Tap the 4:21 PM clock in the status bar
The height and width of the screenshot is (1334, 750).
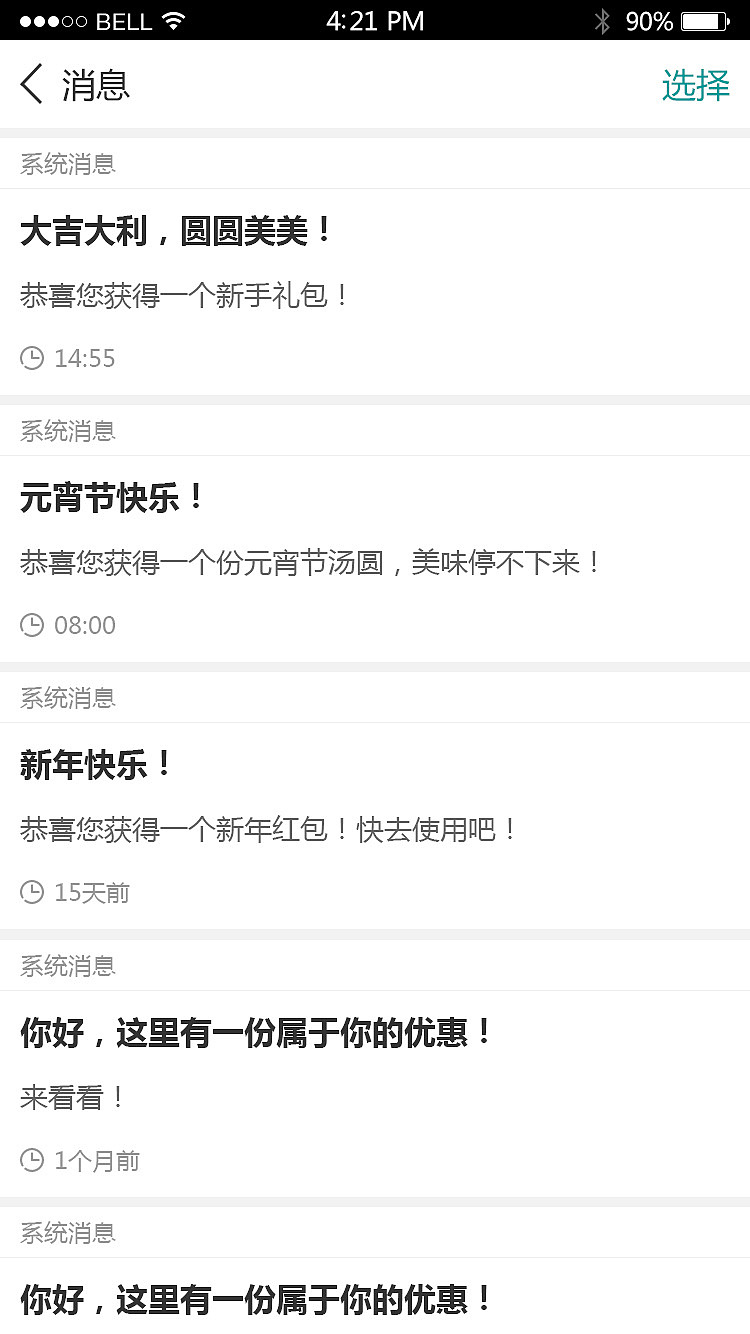pos(375,20)
